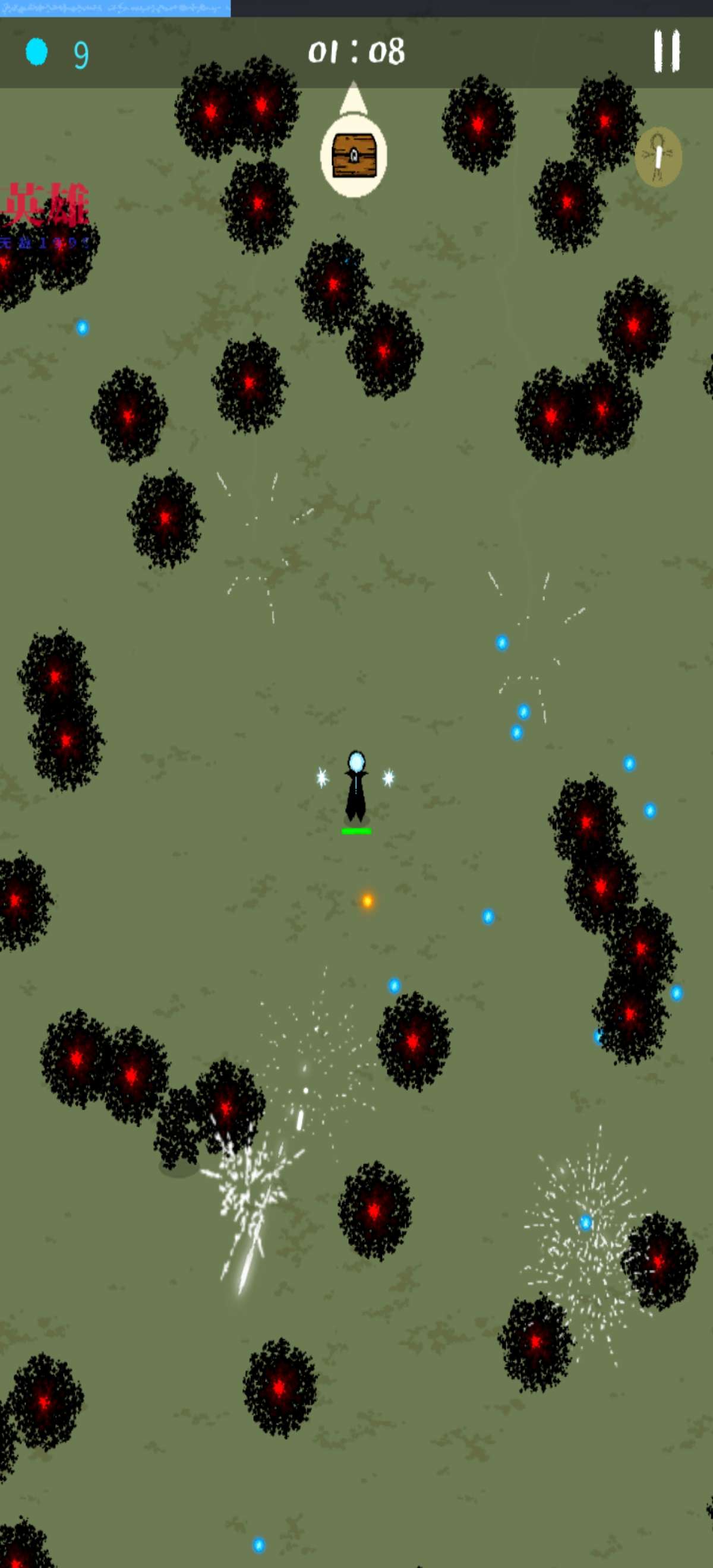Tap the yellow stick-figure skill button
Image resolution: width=713 pixels, height=1568 pixels.
pos(658,157)
